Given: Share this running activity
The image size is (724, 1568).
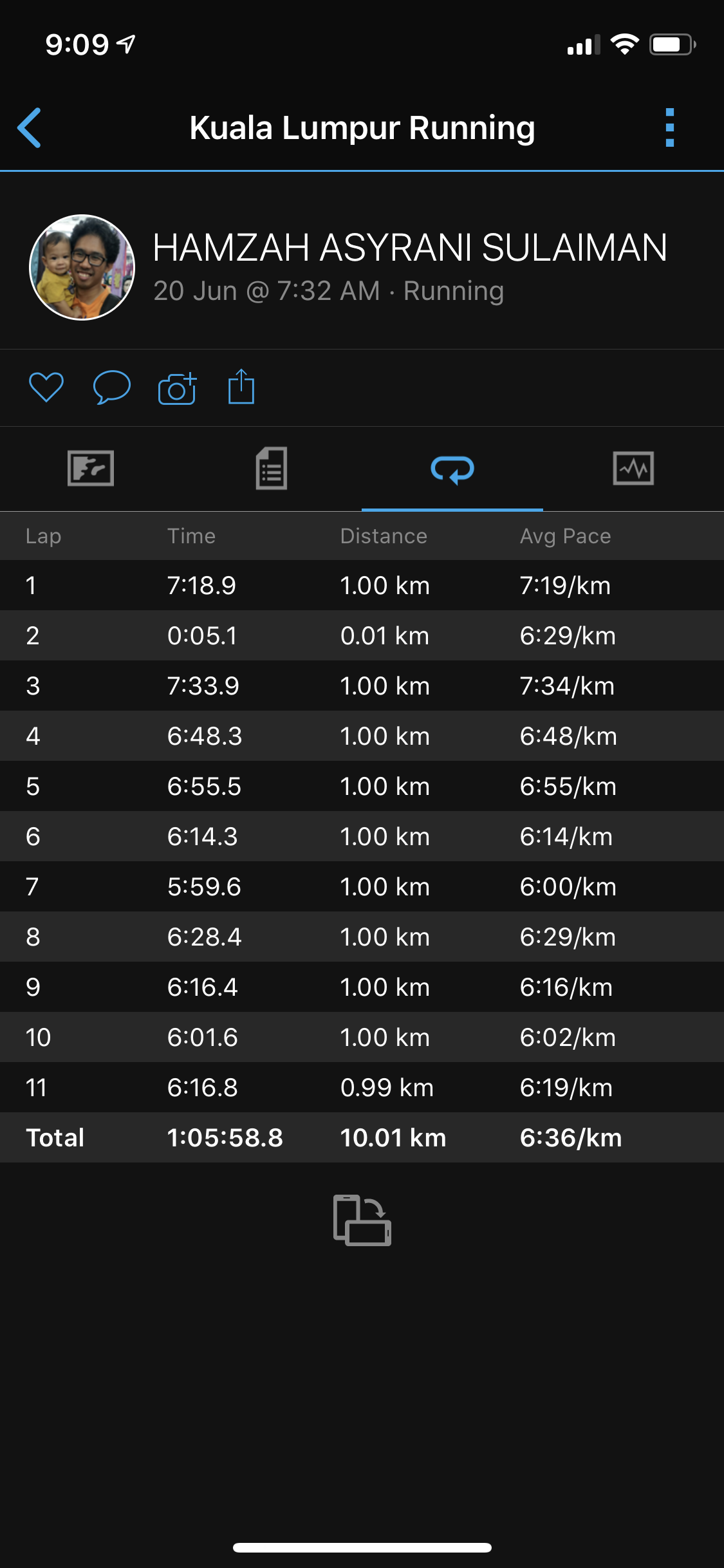Looking at the screenshot, I should (x=241, y=387).
